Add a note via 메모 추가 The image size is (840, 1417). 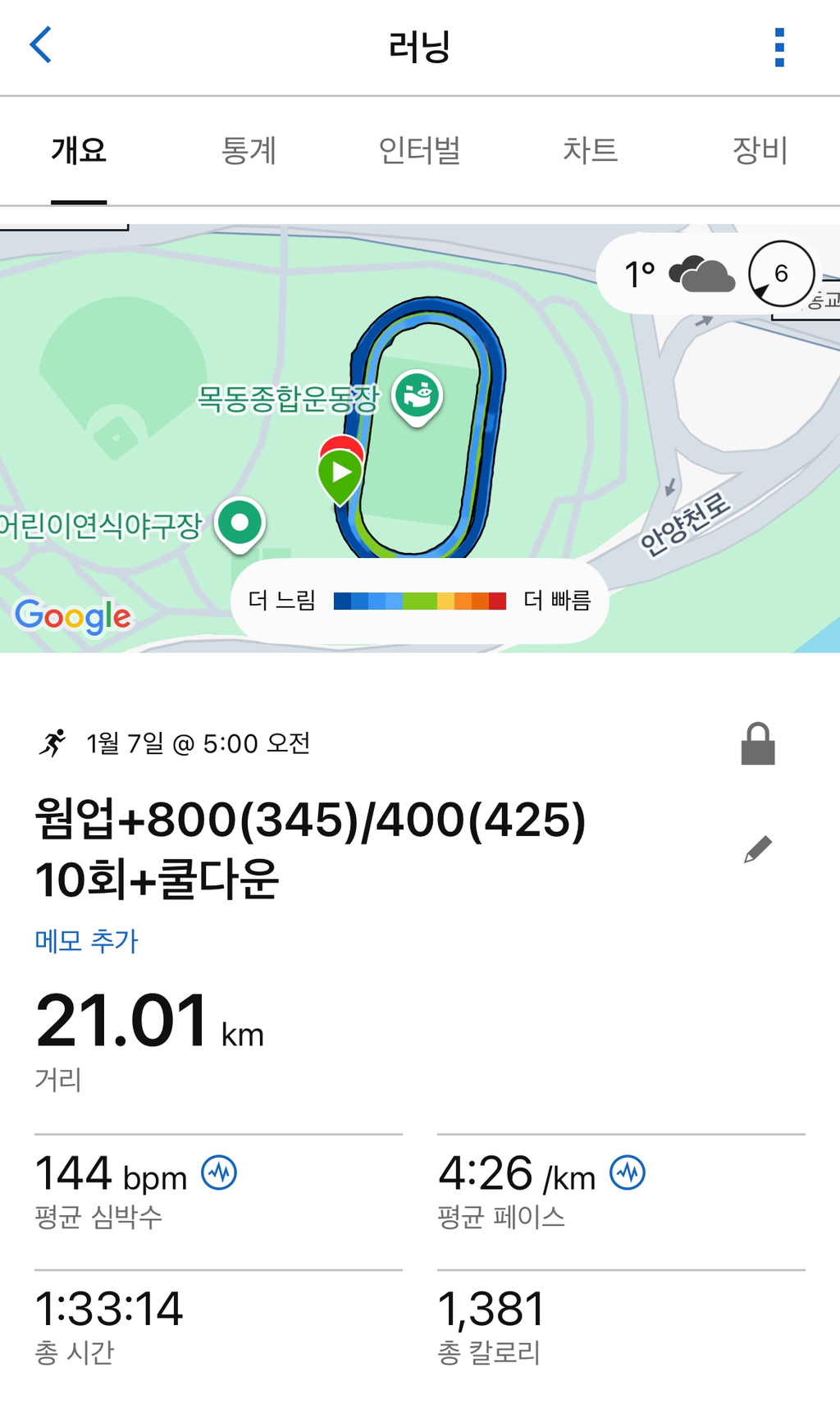tap(87, 941)
